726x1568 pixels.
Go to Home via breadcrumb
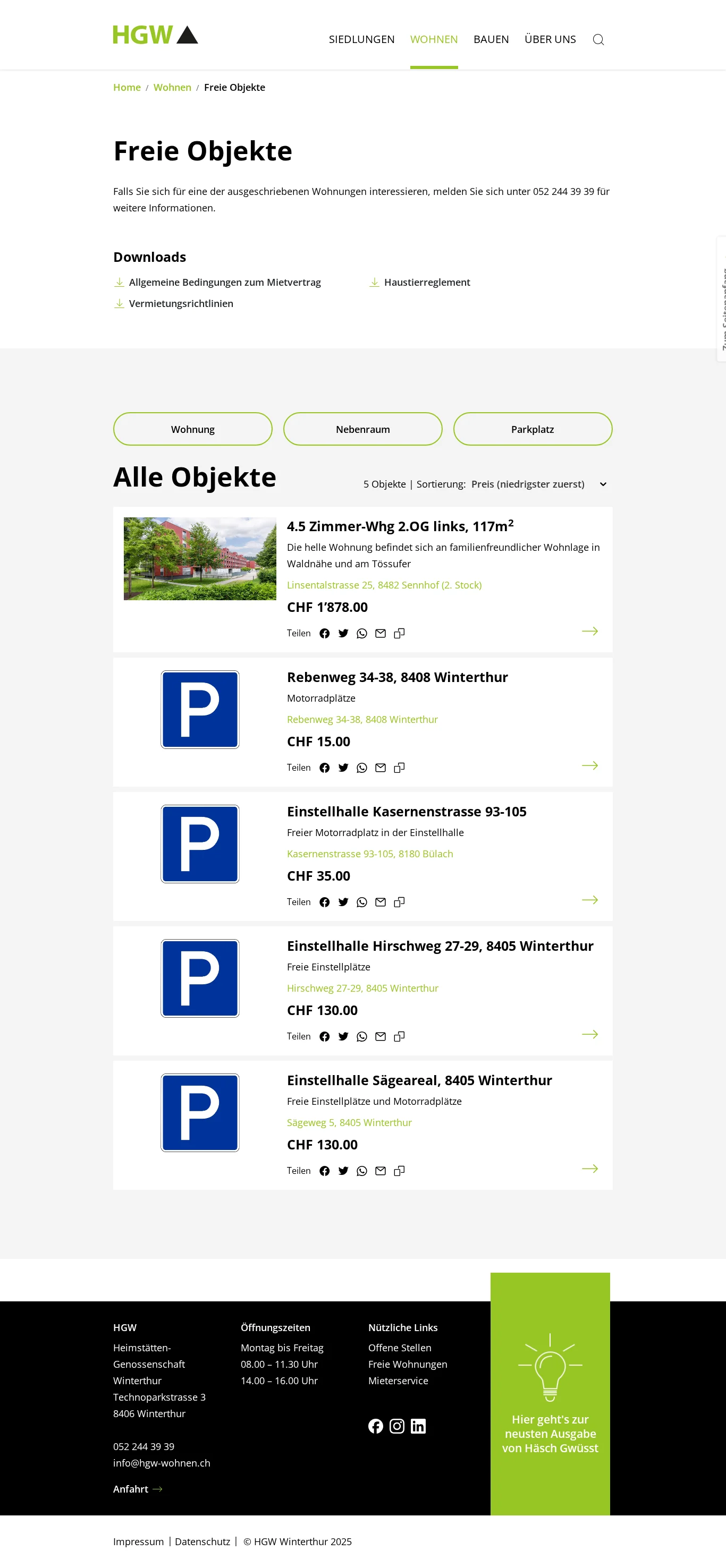tap(126, 88)
